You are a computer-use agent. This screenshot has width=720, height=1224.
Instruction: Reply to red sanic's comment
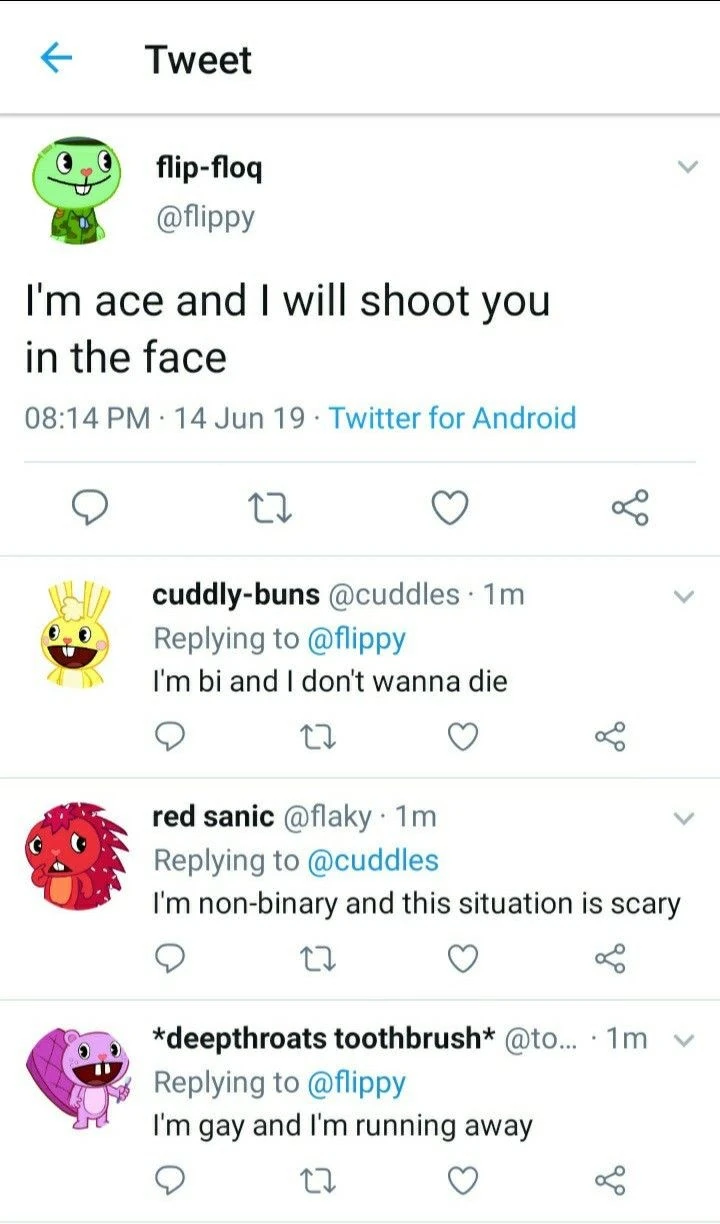point(170,958)
